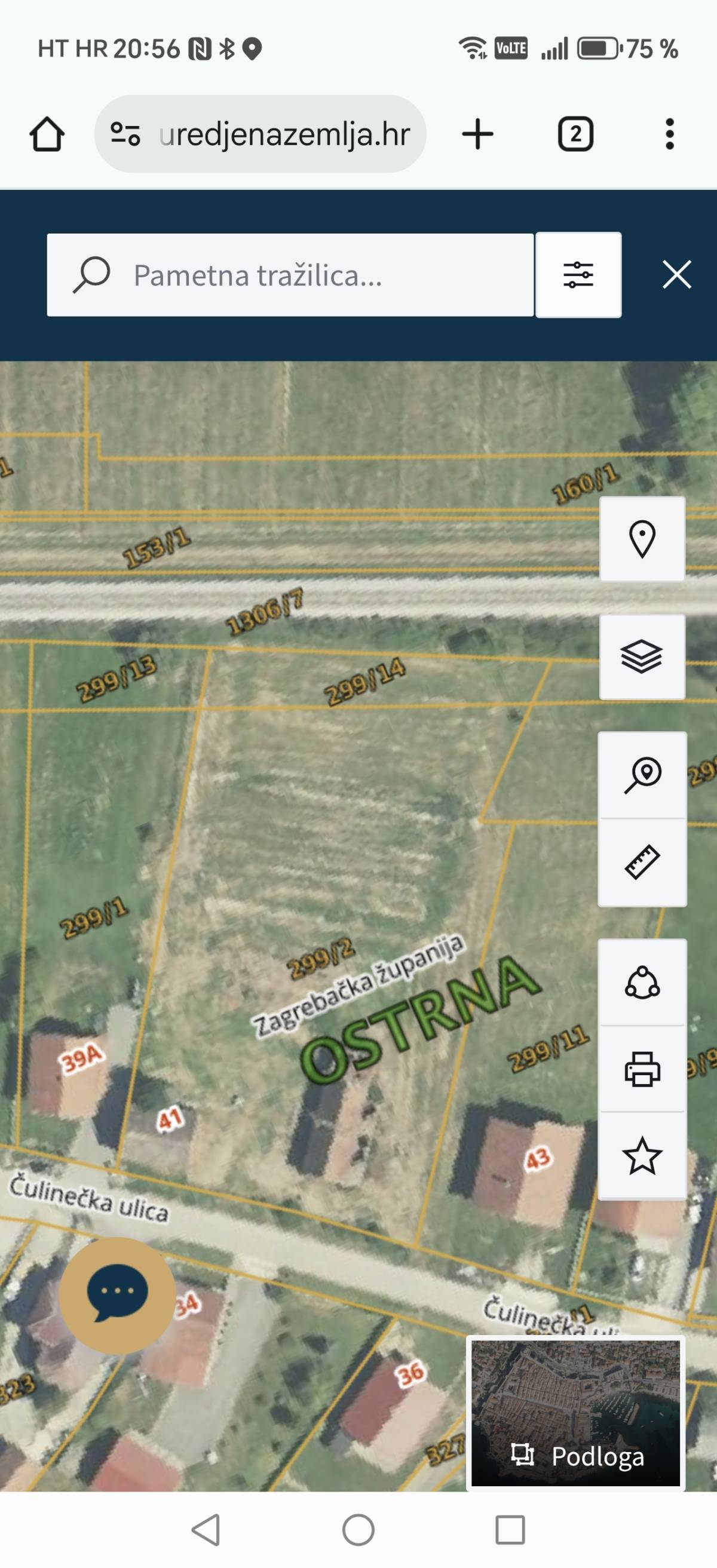The width and height of the screenshot is (717, 1568).
Task: Tap the system back button
Action: click(x=206, y=1530)
